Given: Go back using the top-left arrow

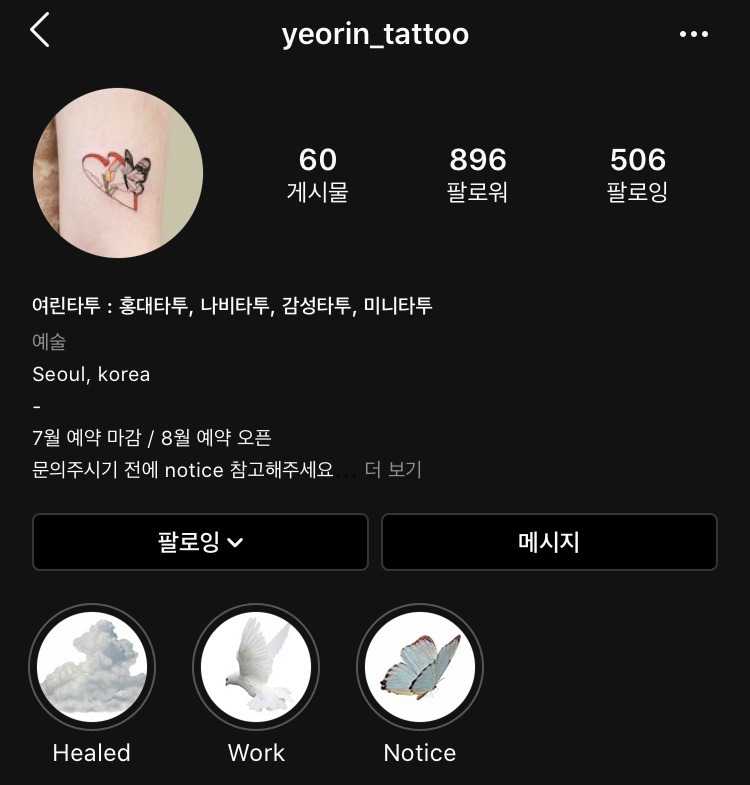Looking at the screenshot, I should [x=40, y=31].
